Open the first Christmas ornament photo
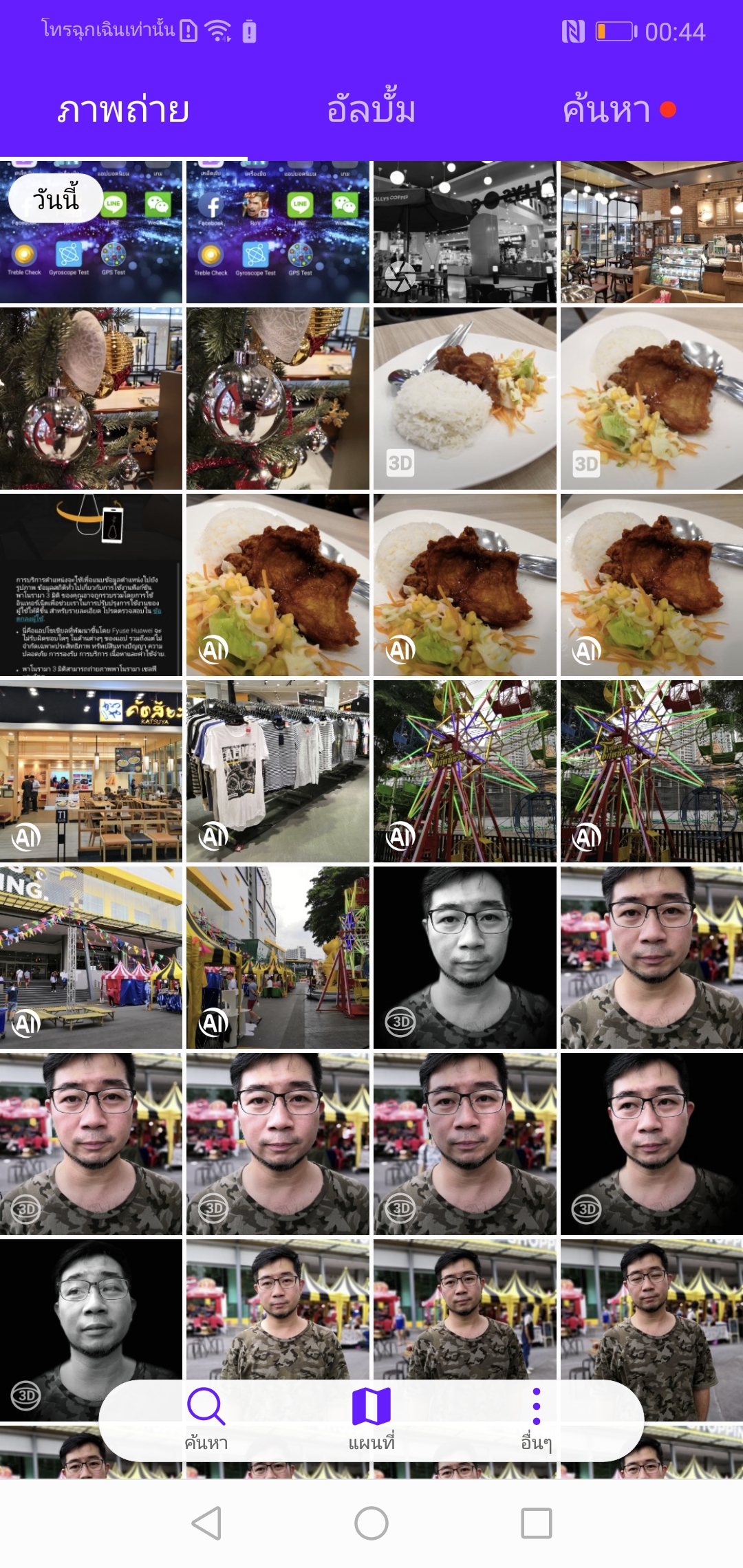743x1568 pixels. pos(91,398)
